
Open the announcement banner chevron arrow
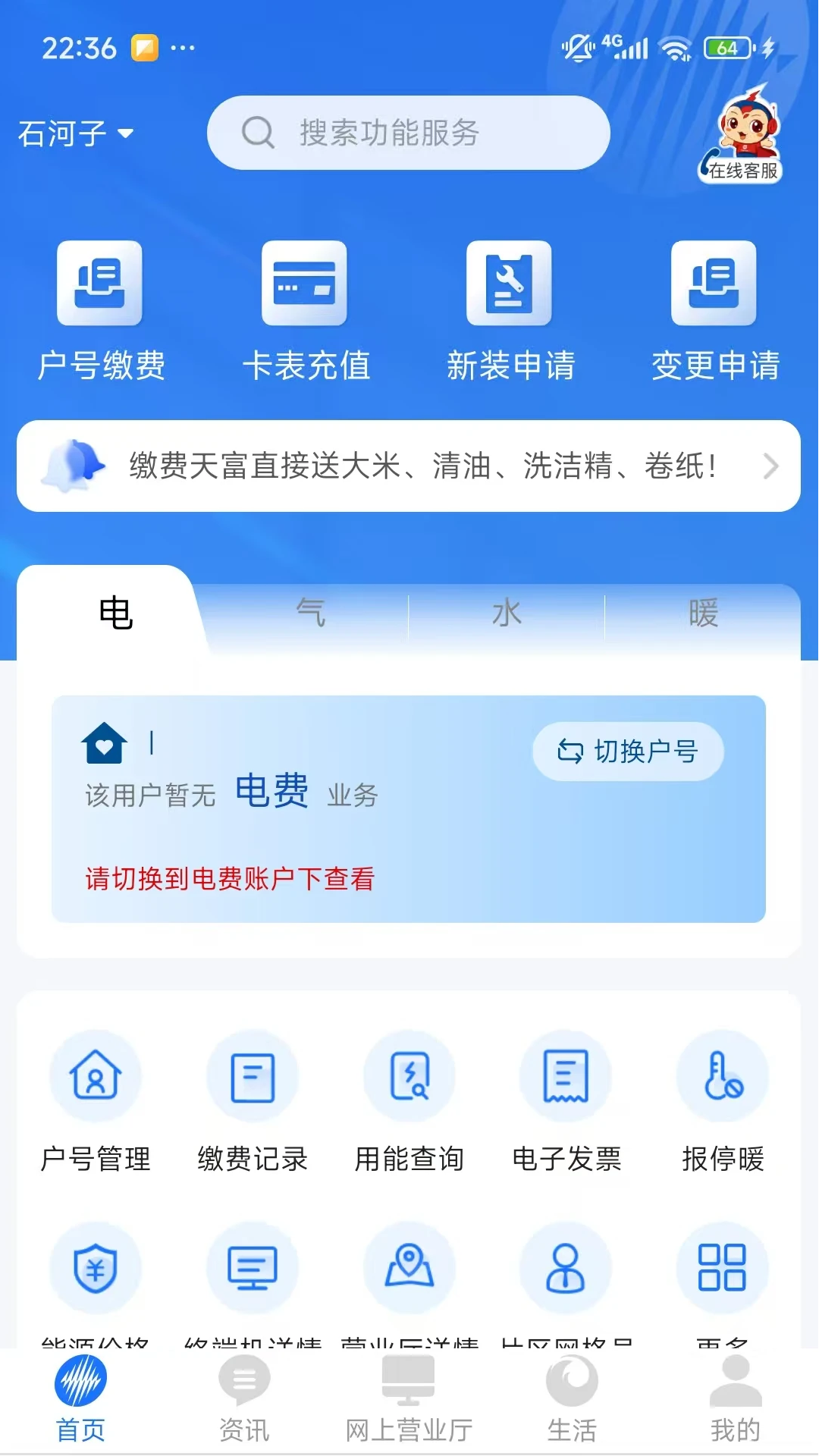(x=771, y=466)
